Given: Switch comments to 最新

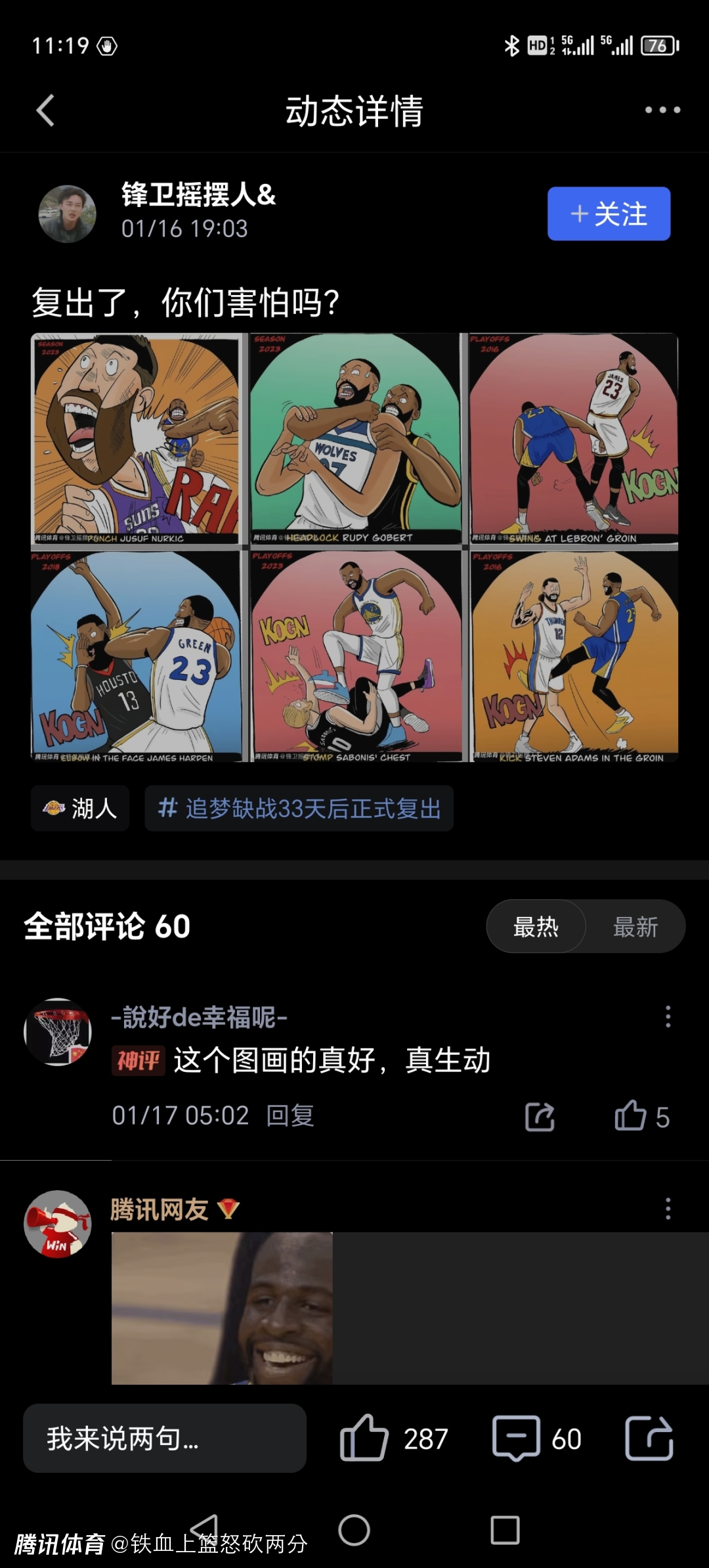Looking at the screenshot, I should (635, 927).
